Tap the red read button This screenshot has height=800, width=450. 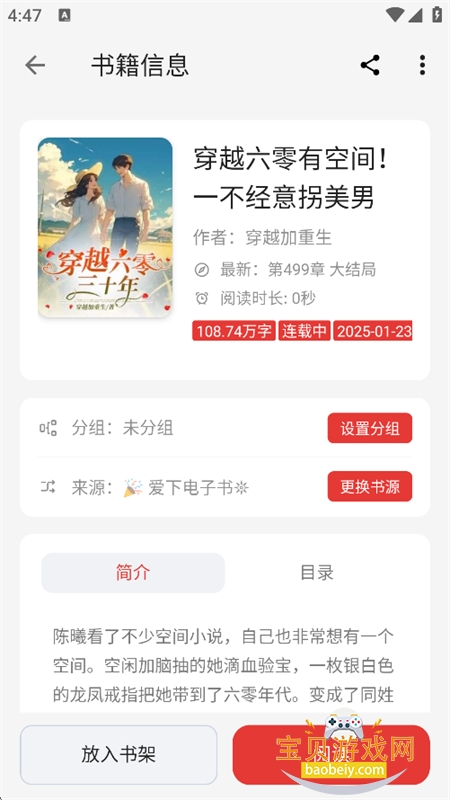[x=331, y=755]
